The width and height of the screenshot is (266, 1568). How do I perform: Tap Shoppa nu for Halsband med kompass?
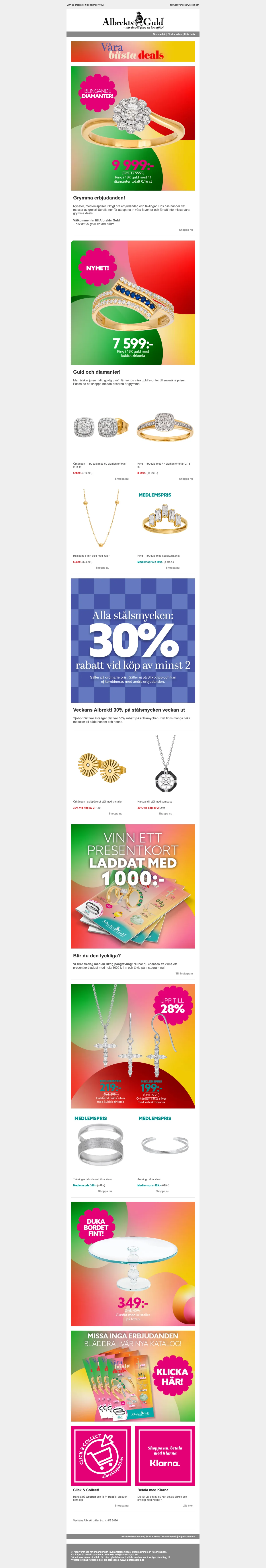(165, 813)
